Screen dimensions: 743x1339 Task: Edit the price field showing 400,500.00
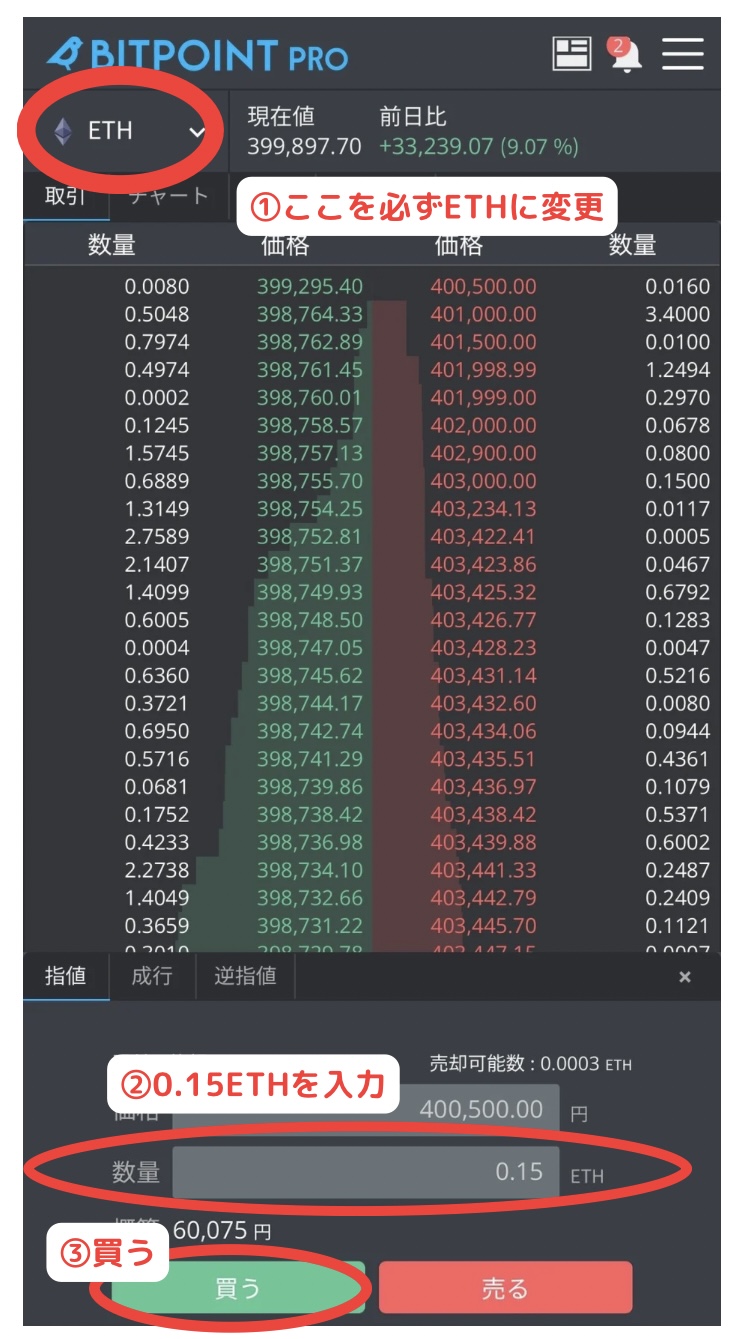tap(366, 1109)
